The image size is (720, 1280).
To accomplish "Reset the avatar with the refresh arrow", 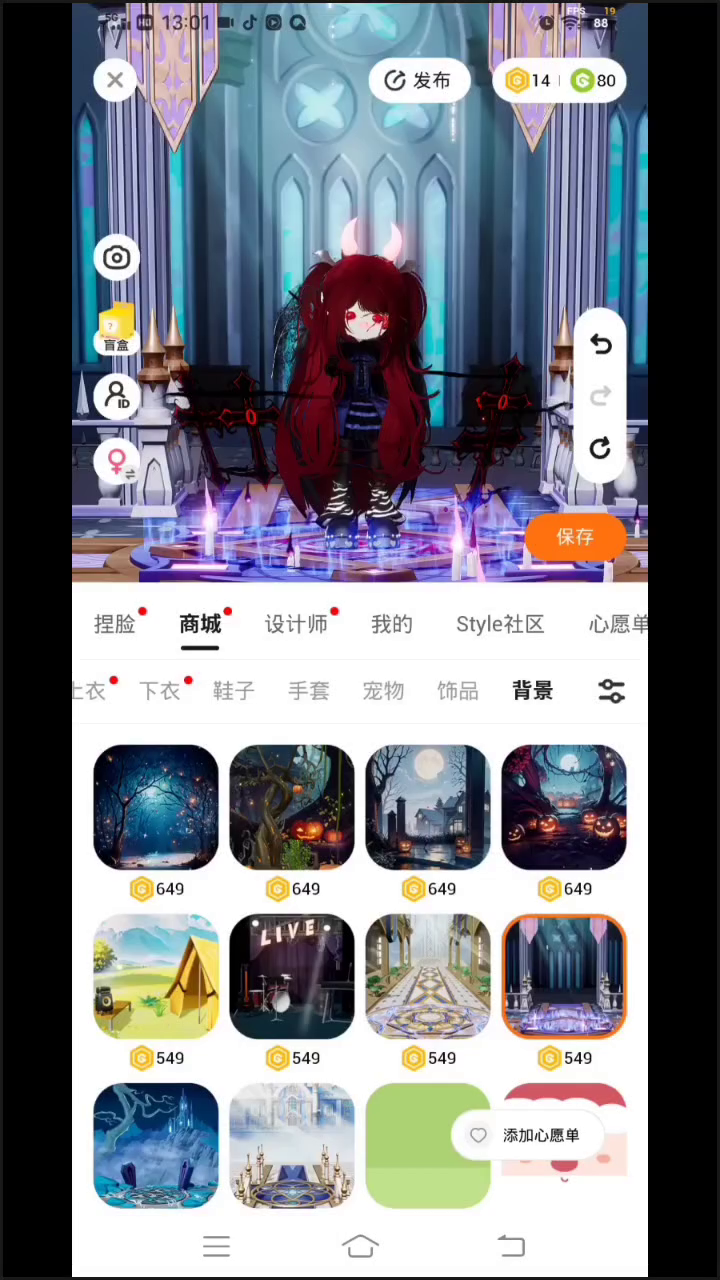I will (600, 448).
